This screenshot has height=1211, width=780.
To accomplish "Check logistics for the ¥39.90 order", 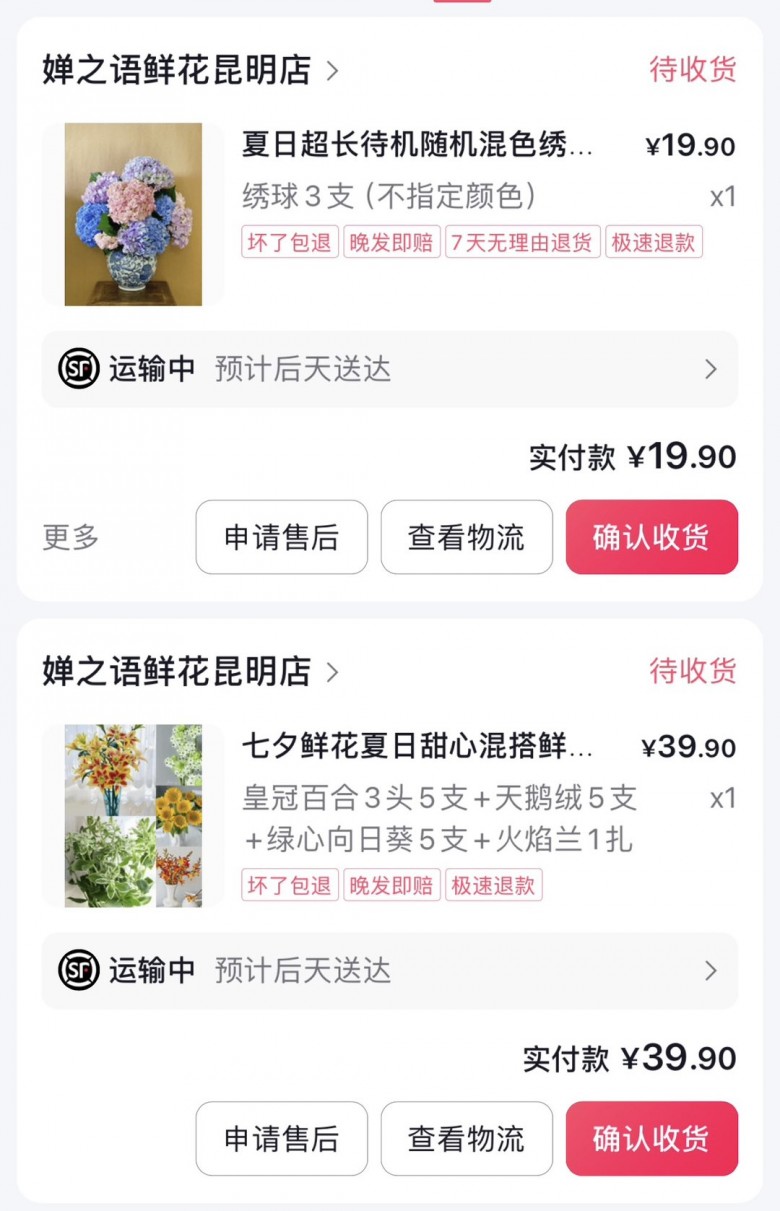I will [466, 1138].
